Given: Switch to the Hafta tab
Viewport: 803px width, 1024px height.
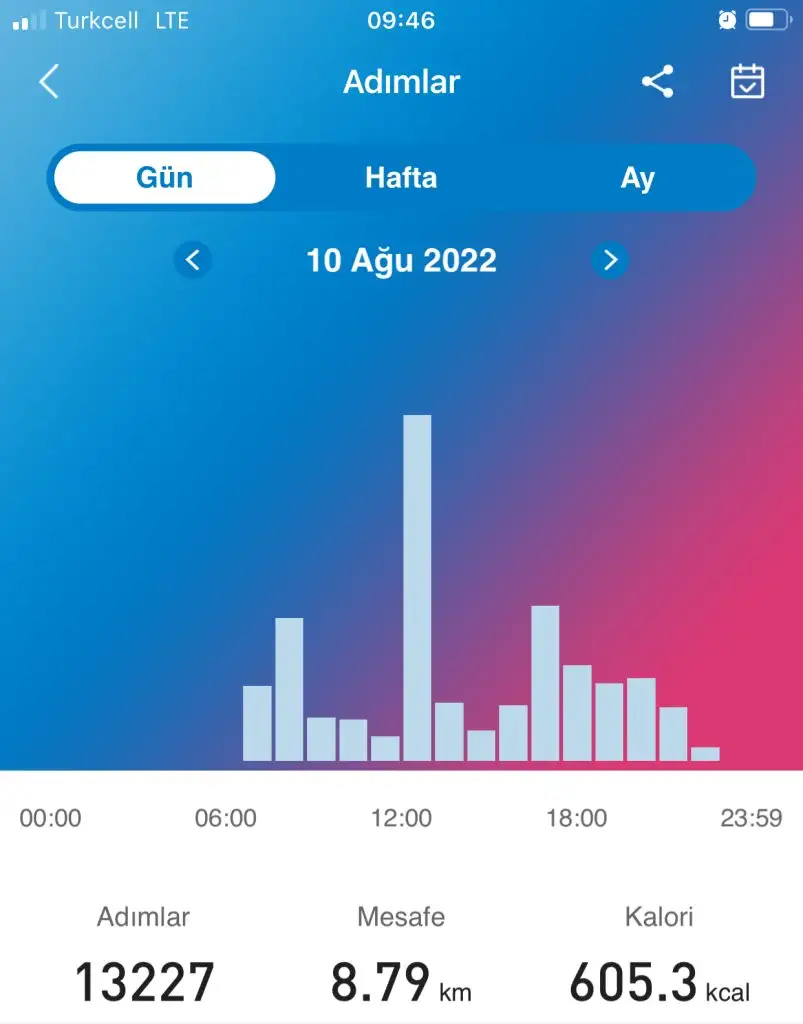Looking at the screenshot, I should pos(401,178).
